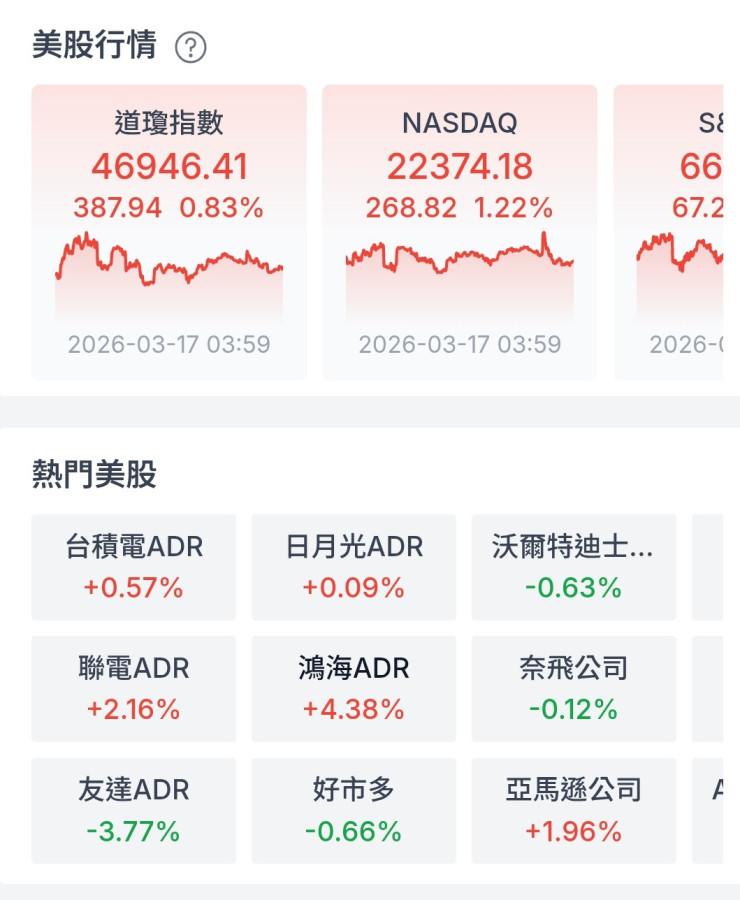Image resolution: width=740 pixels, height=900 pixels.
Task: Open the 美股行情 help question mark
Action: [190, 47]
